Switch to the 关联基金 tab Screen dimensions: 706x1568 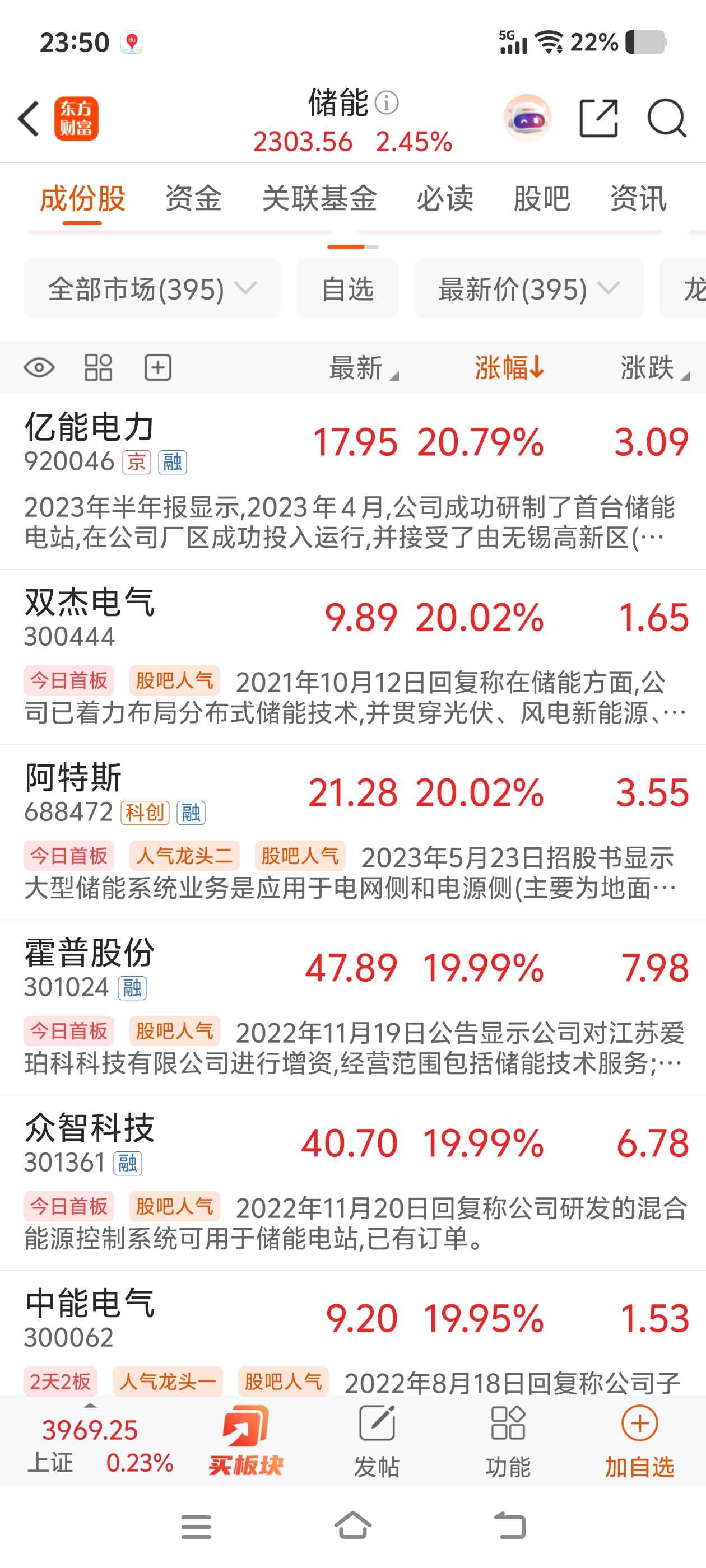(319, 198)
